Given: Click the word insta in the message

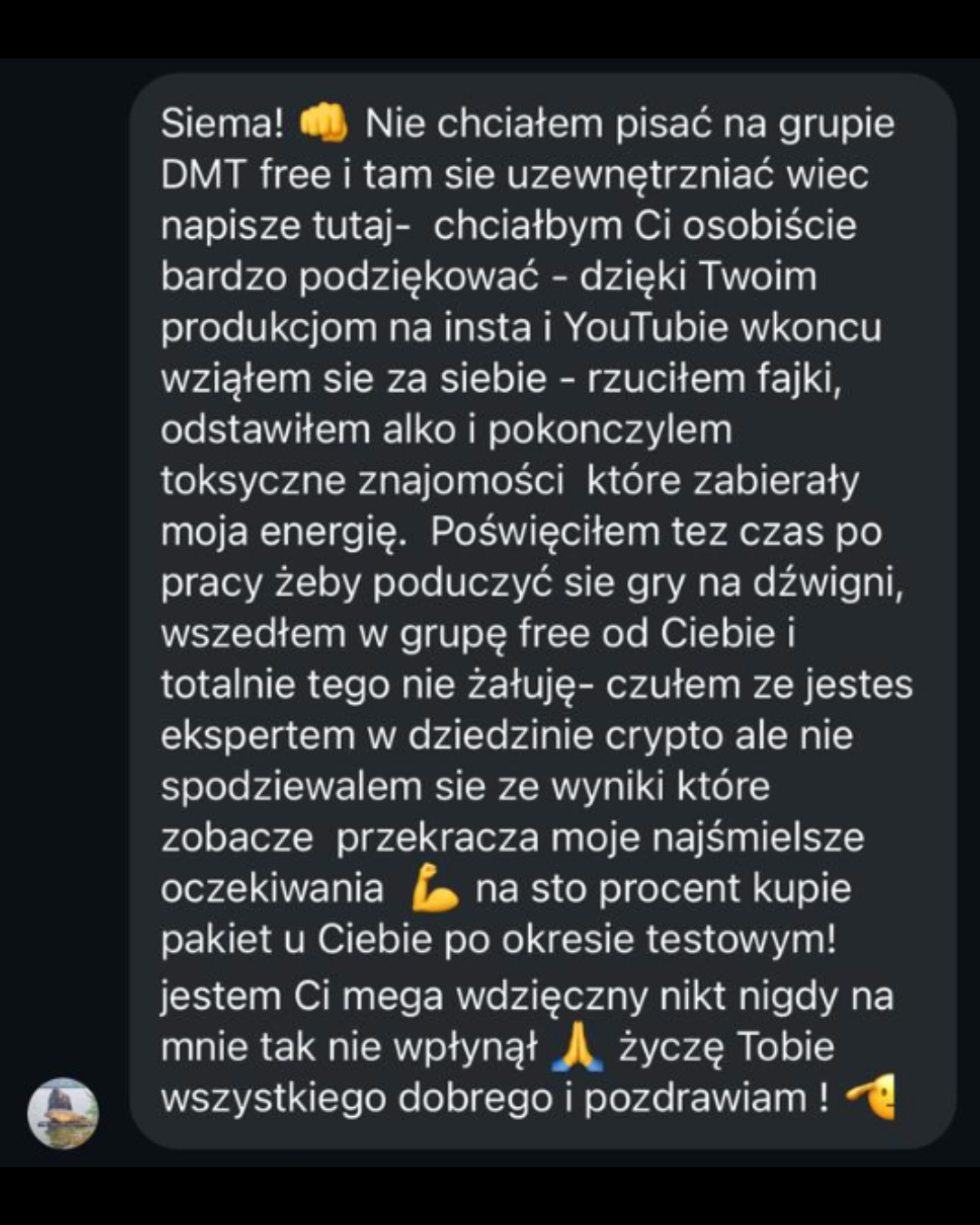Looking at the screenshot, I should (473, 328).
